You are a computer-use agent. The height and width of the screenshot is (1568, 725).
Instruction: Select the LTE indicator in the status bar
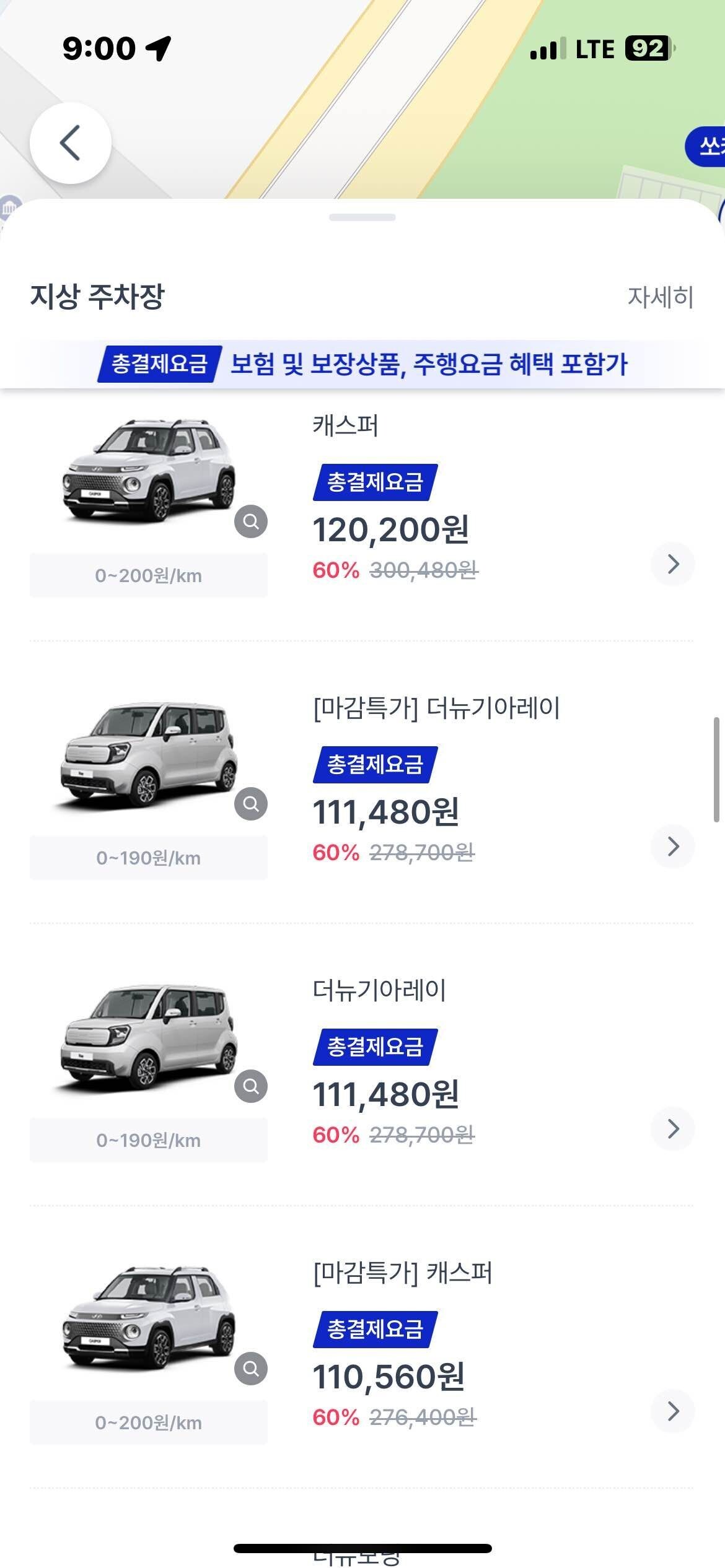594,48
